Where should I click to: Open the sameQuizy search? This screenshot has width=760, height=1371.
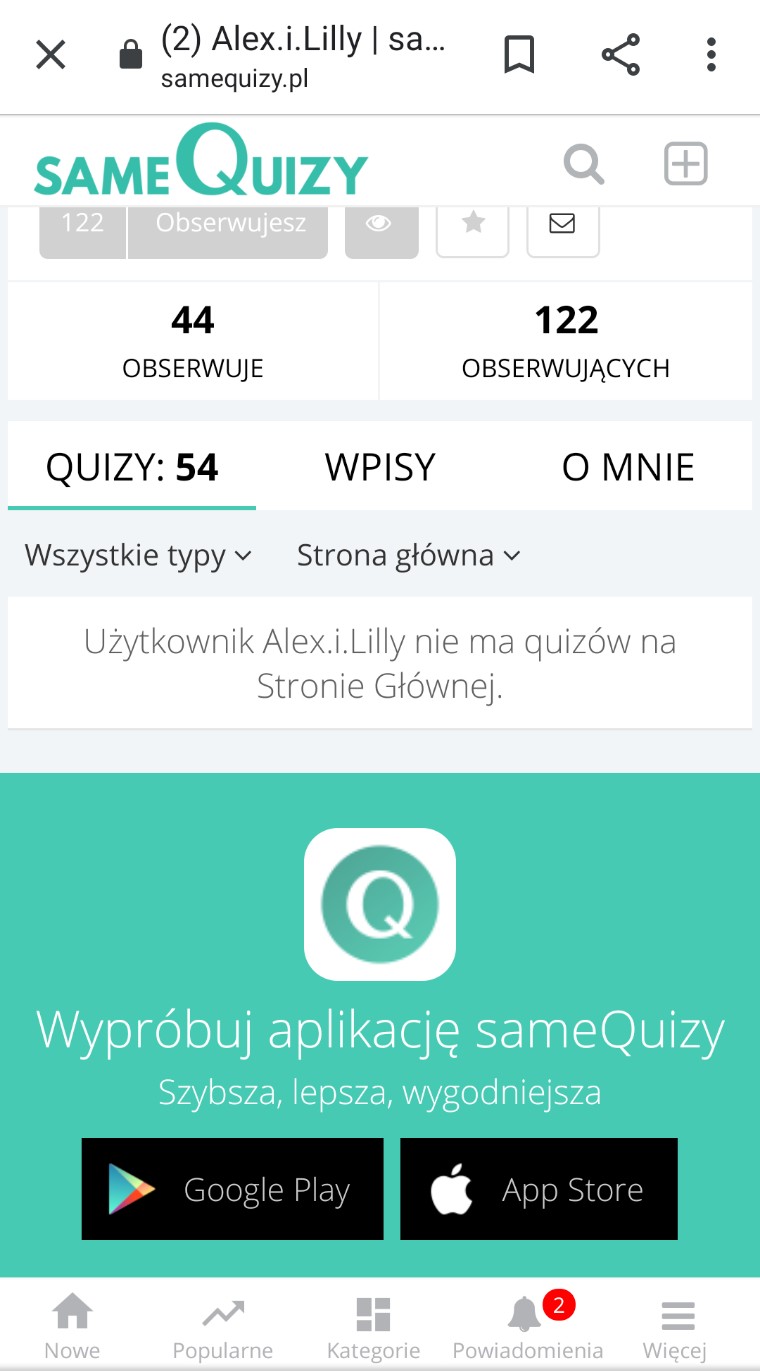(584, 164)
